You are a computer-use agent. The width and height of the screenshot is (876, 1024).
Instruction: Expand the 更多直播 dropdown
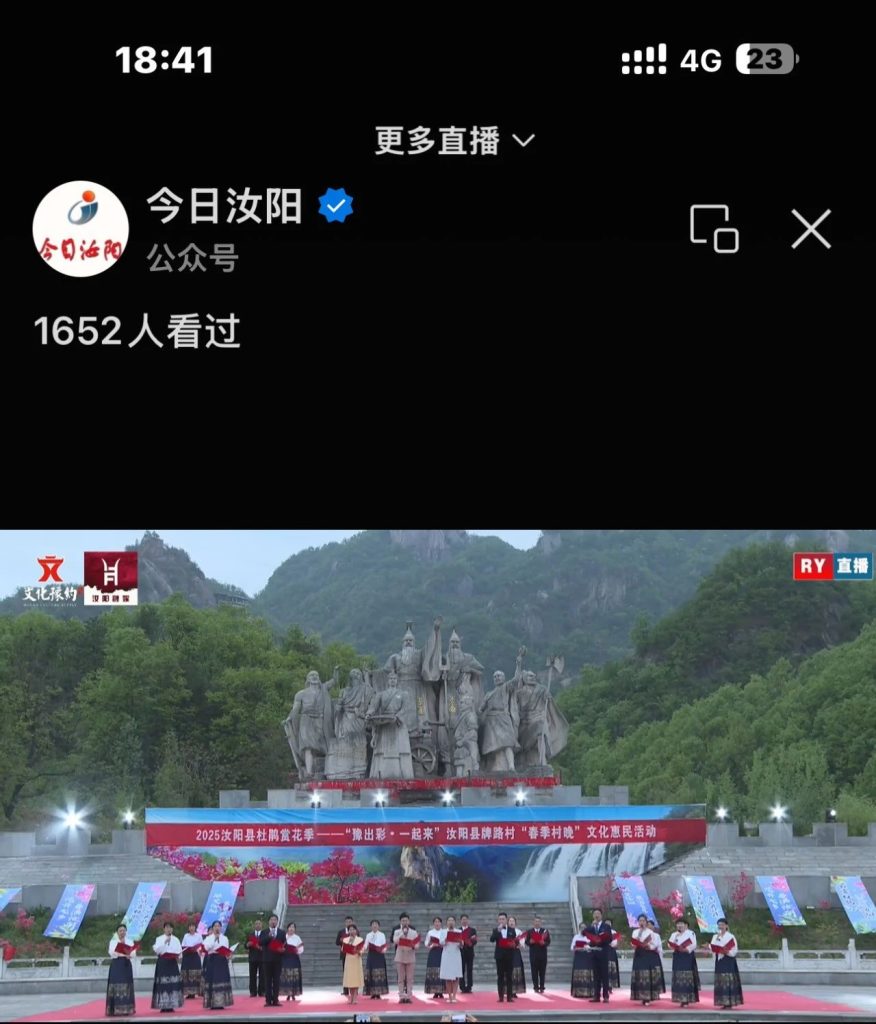pos(454,141)
